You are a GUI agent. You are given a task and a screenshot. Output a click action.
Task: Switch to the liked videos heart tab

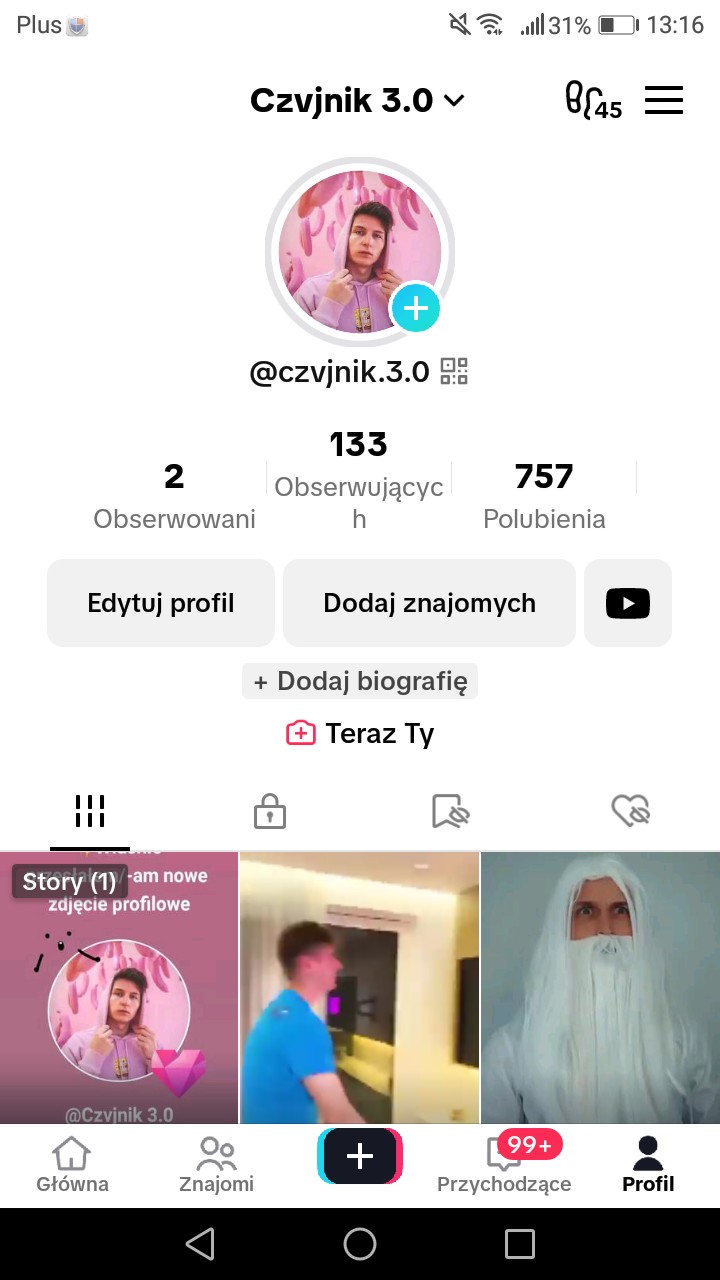630,811
